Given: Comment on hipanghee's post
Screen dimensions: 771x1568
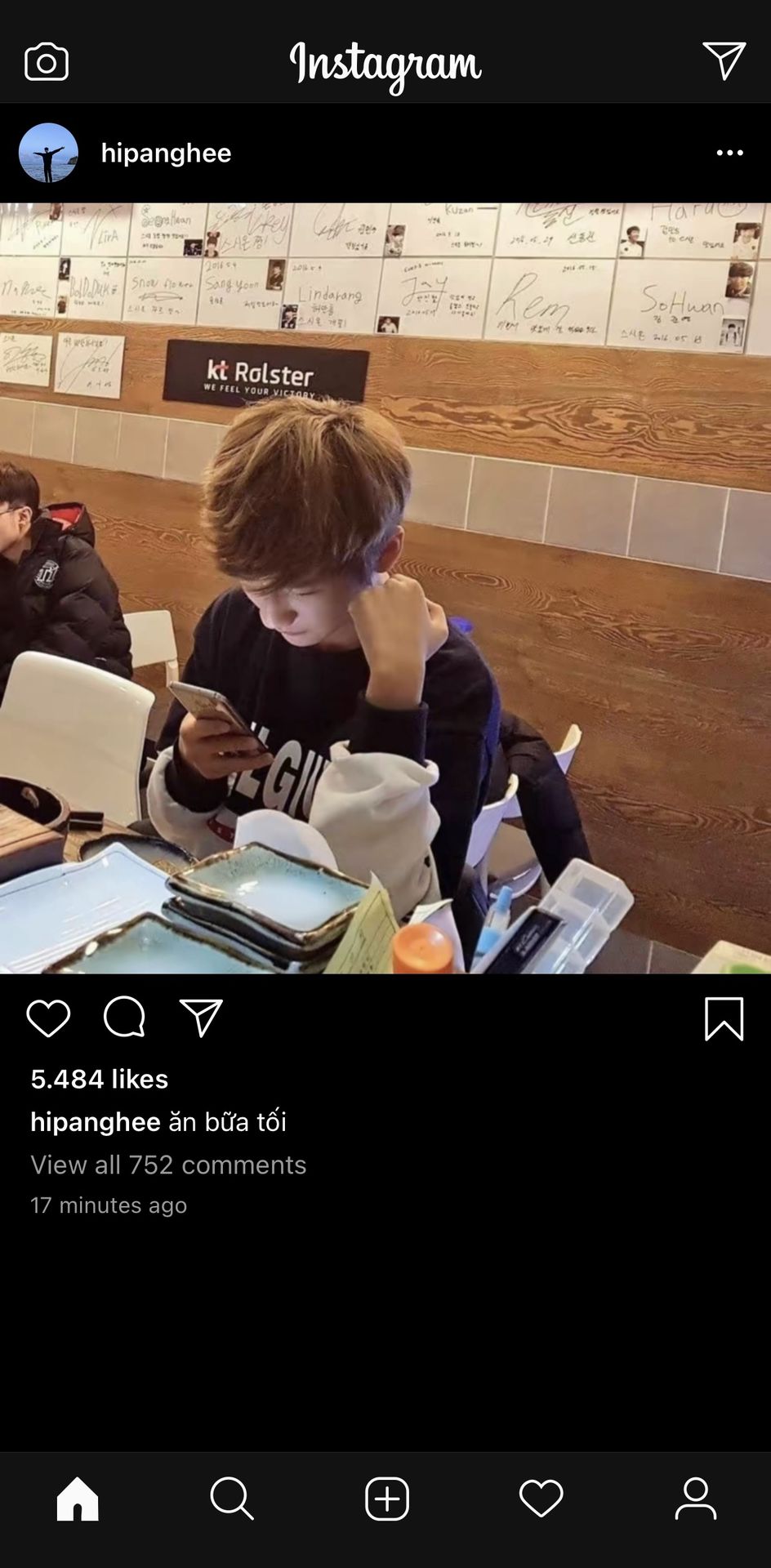Looking at the screenshot, I should (124, 1018).
